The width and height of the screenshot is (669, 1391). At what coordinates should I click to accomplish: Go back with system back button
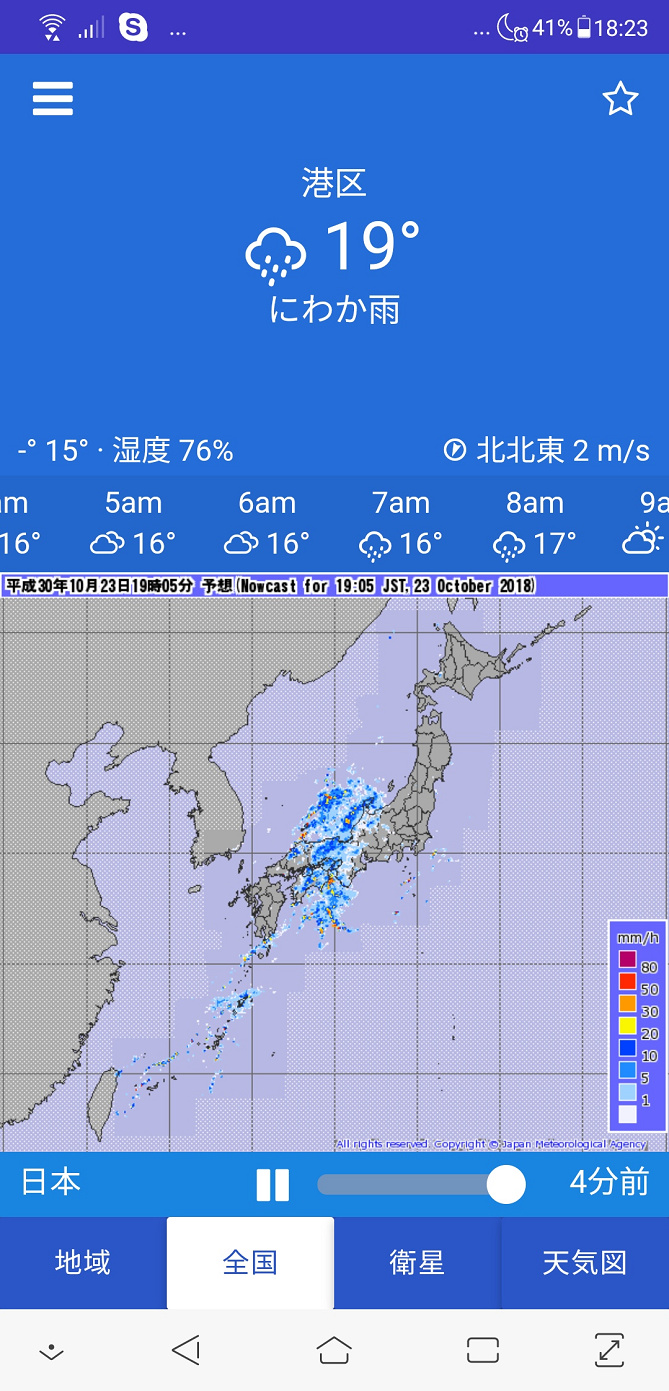pos(186,1350)
